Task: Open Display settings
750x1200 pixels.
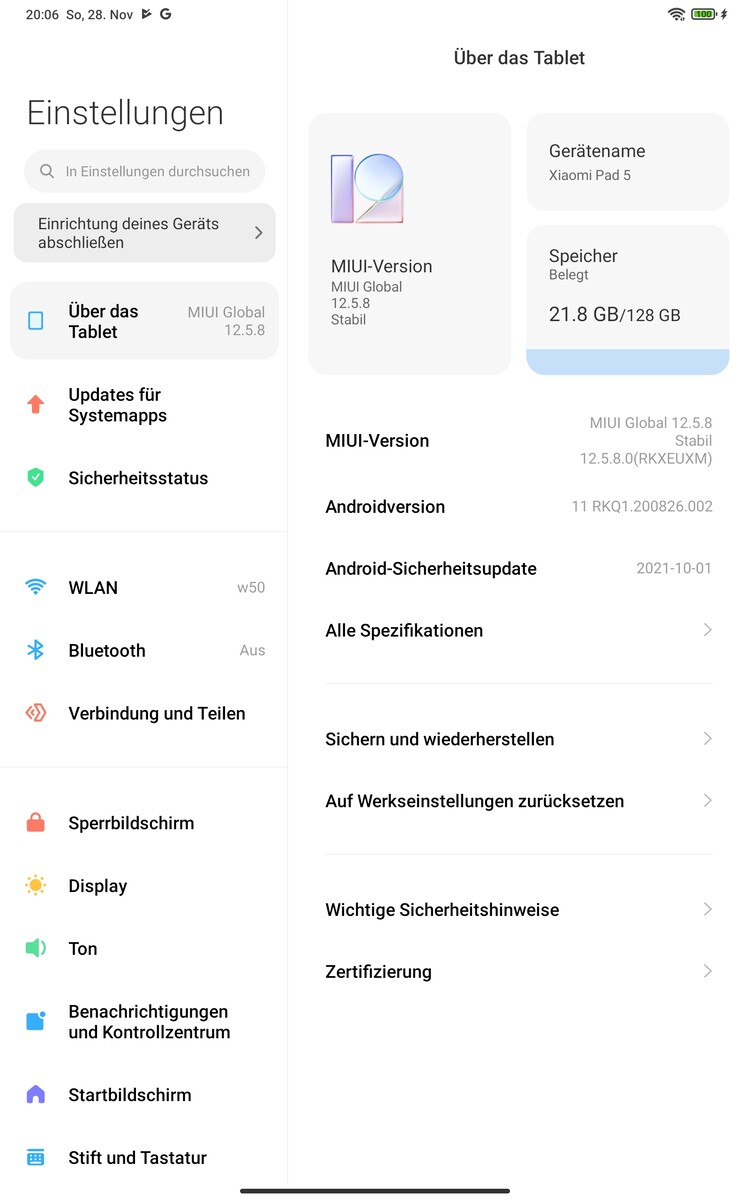Action: point(144,886)
